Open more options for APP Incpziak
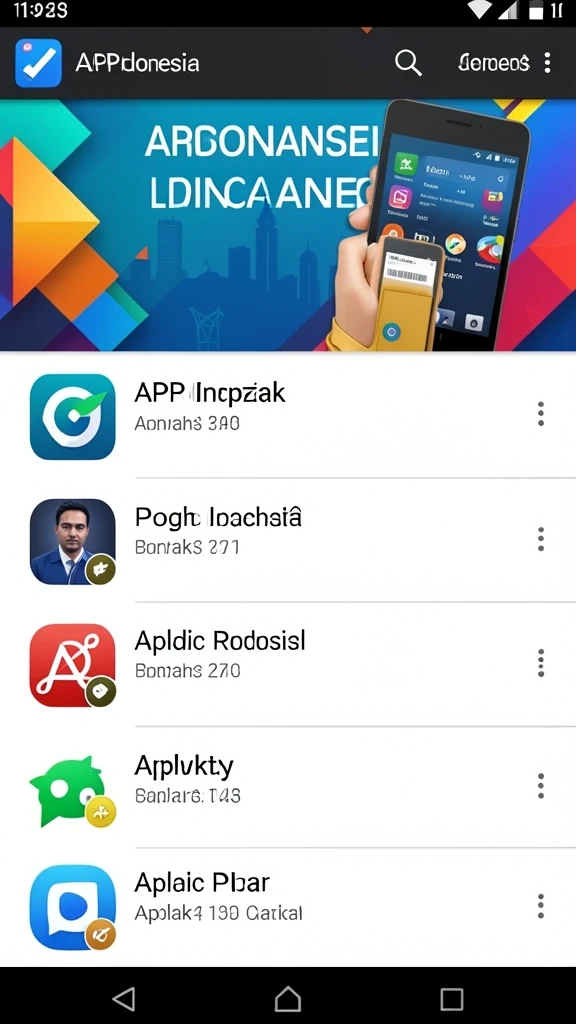 coord(541,414)
